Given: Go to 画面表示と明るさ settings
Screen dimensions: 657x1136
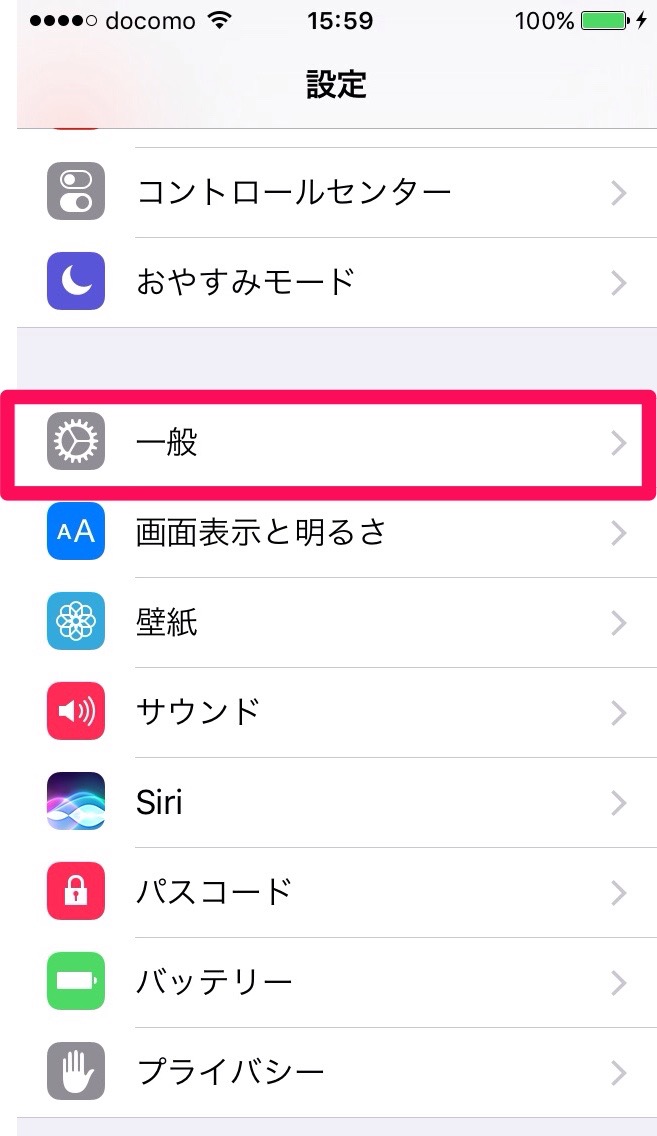Looking at the screenshot, I should coord(330,532).
